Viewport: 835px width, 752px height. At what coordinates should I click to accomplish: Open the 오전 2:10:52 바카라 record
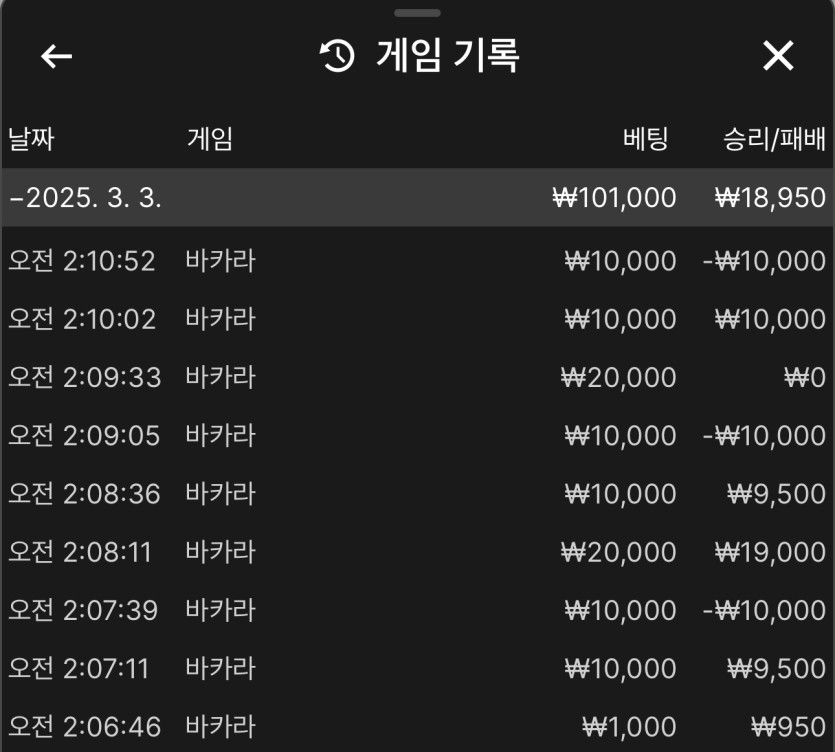(417, 262)
